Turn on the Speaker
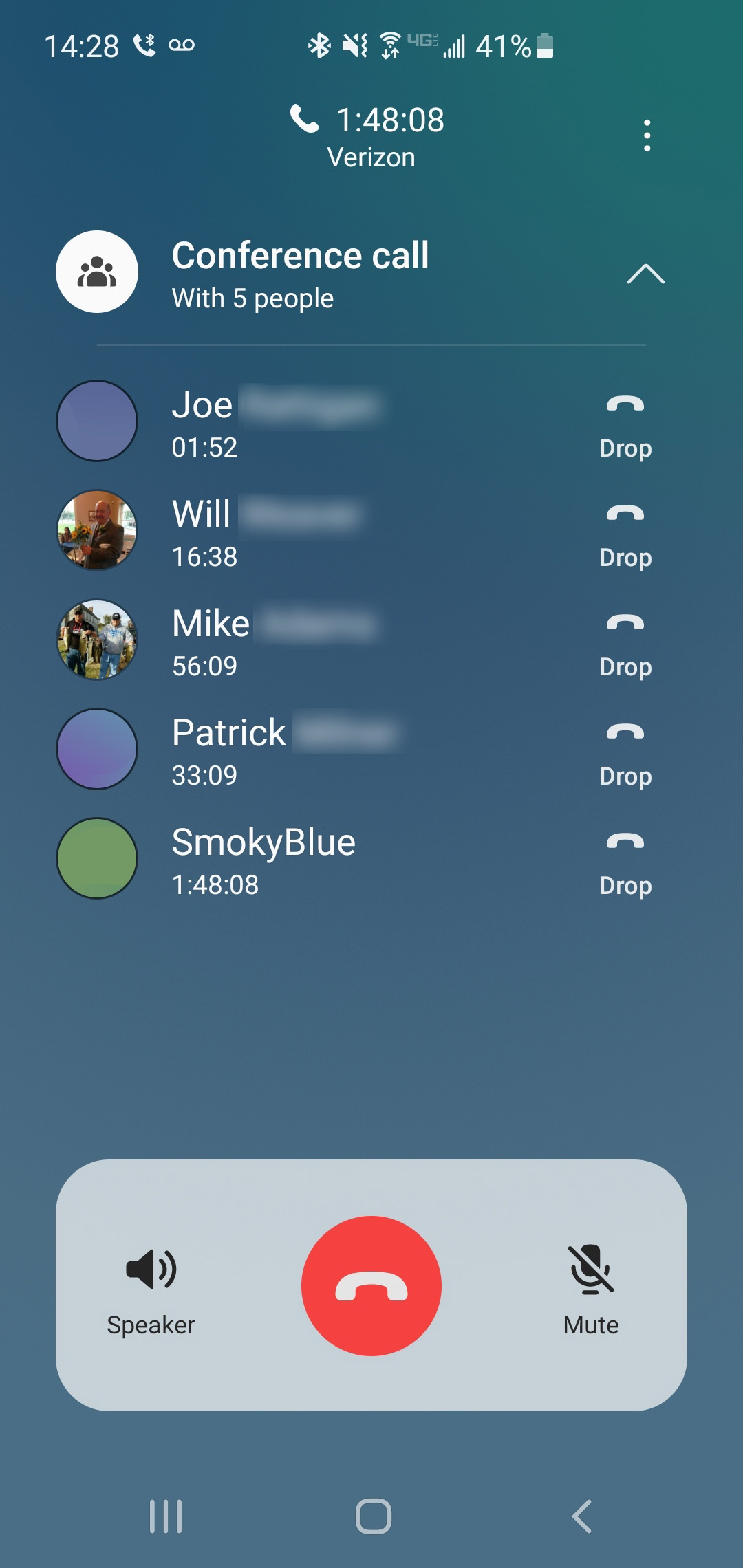Image resolution: width=743 pixels, height=1568 pixels. point(151,1291)
